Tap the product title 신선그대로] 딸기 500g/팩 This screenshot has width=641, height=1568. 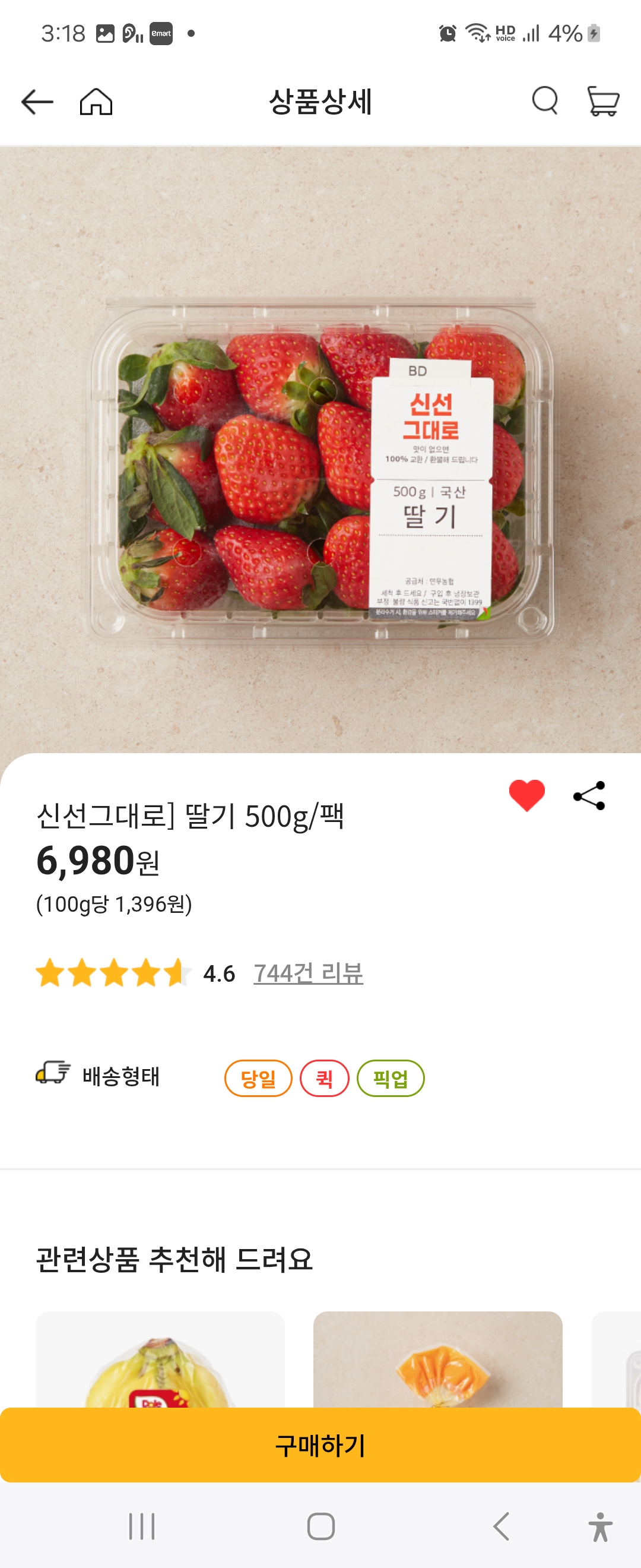(190, 818)
